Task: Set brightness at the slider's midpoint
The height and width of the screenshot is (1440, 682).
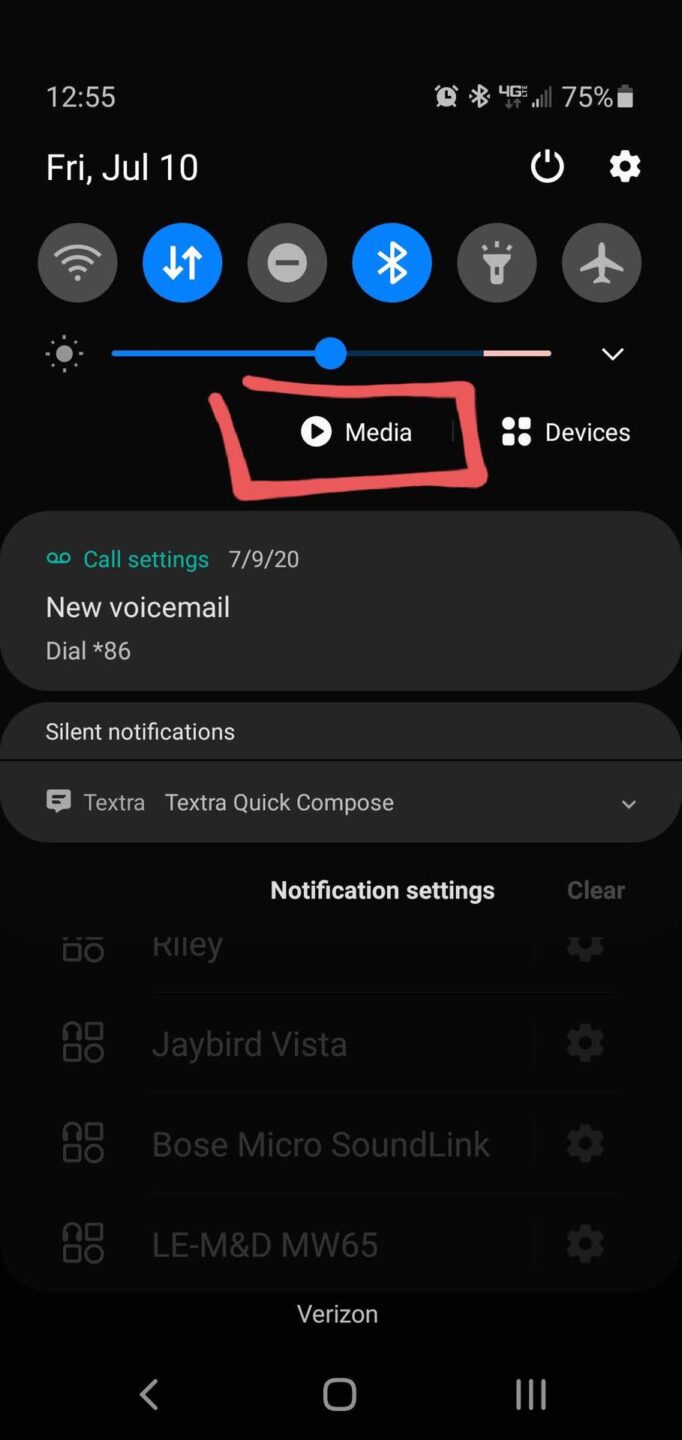Action: (x=332, y=353)
